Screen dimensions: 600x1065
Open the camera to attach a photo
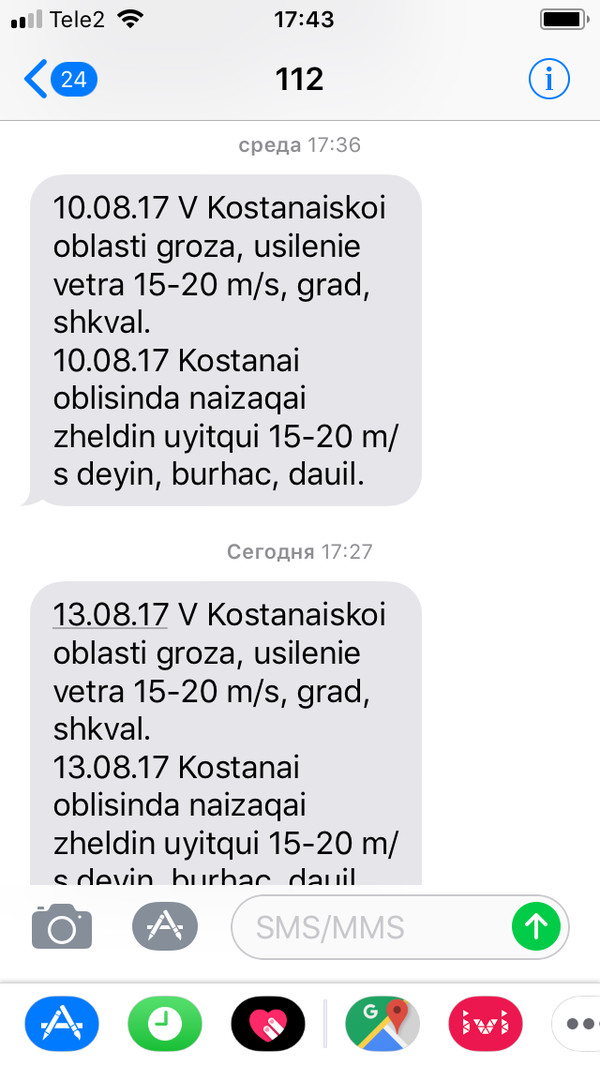pyautogui.click(x=62, y=926)
